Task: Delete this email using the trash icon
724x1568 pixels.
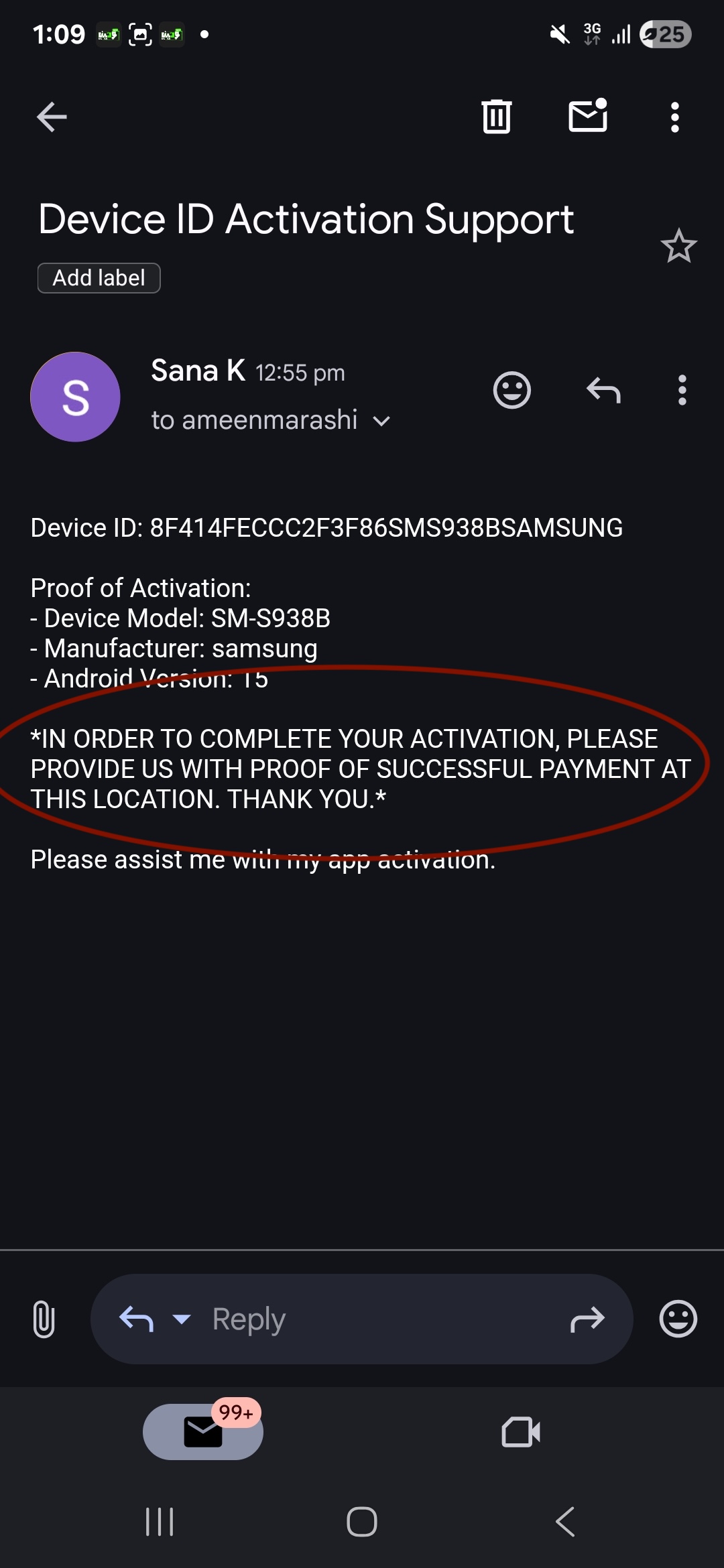Action: point(497,116)
